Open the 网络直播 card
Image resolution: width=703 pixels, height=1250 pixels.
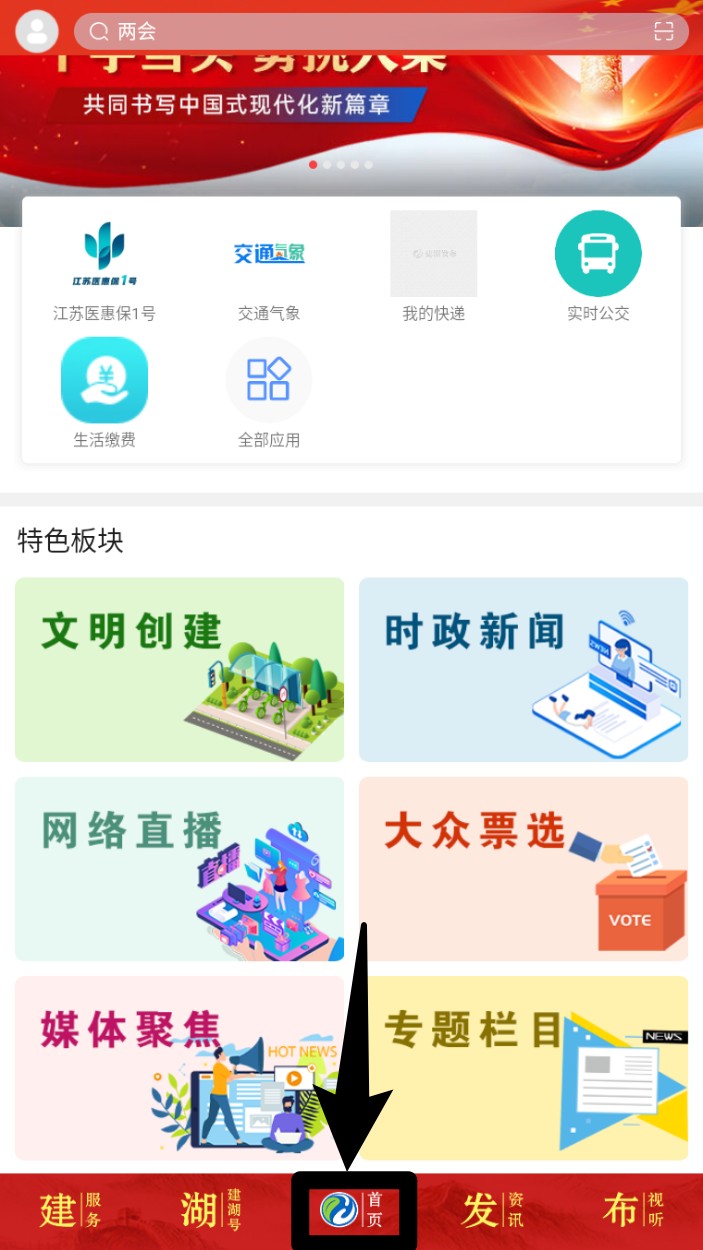coord(180,868)
